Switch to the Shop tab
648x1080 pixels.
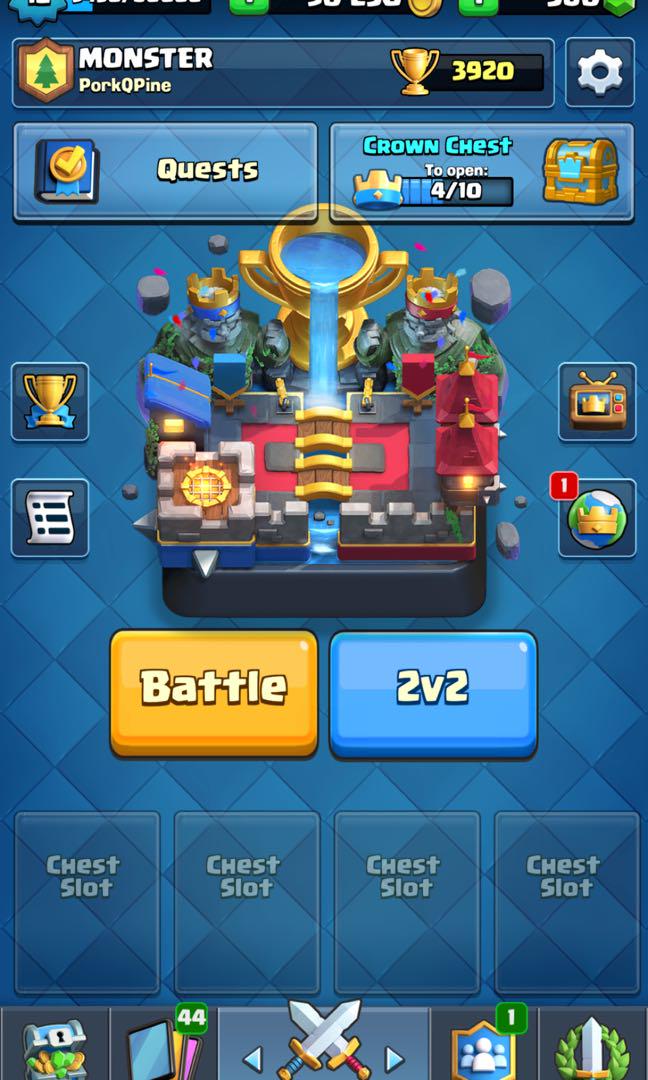pos(54,1046)
